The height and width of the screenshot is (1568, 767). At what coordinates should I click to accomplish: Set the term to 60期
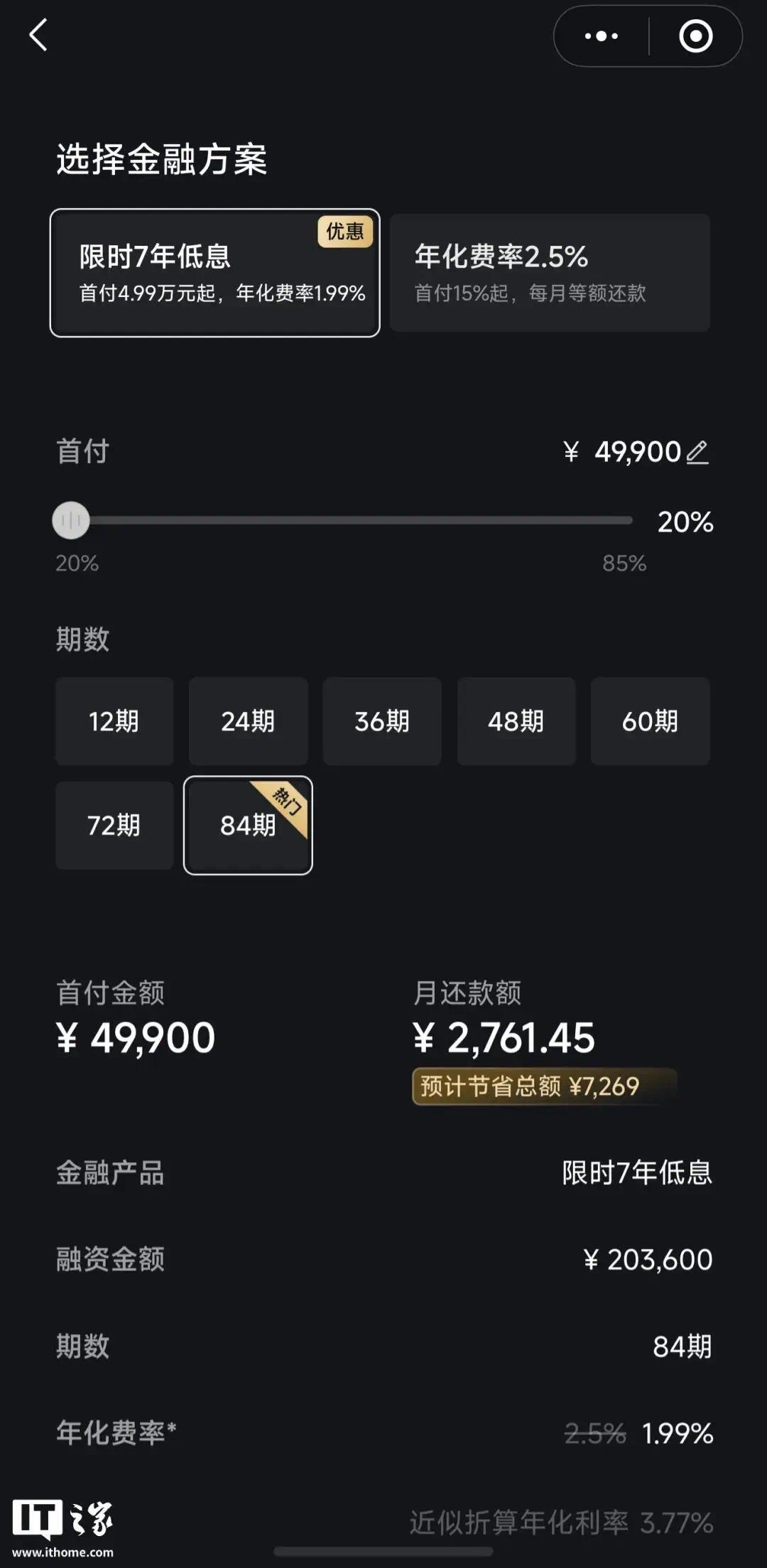click(x=650, y=721)
